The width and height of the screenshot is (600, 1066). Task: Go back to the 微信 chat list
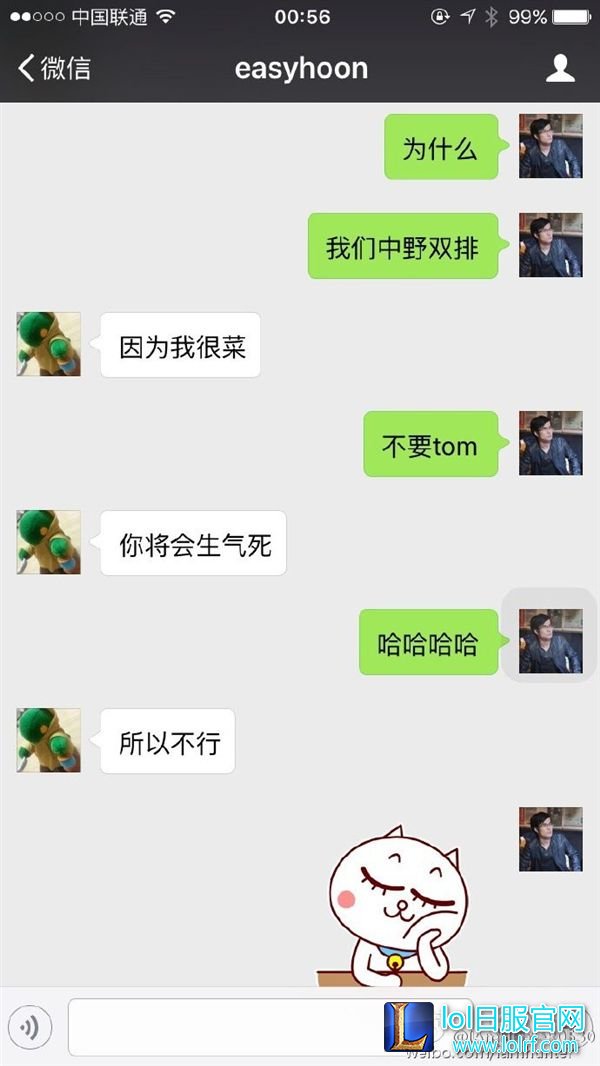click(54, 68)
